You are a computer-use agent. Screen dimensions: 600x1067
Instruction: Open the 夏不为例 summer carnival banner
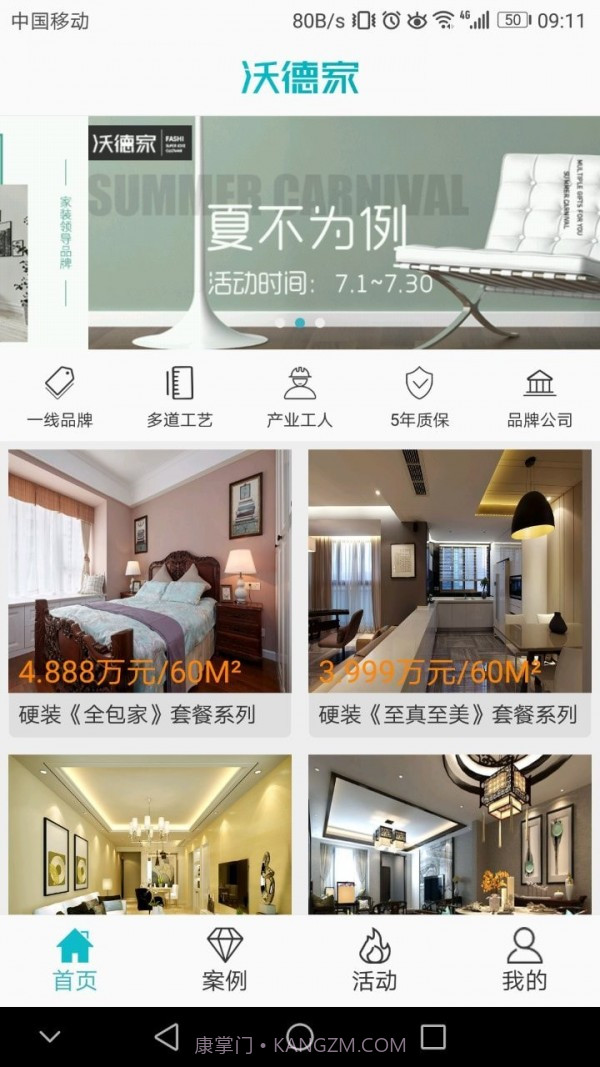pos(340,232)
